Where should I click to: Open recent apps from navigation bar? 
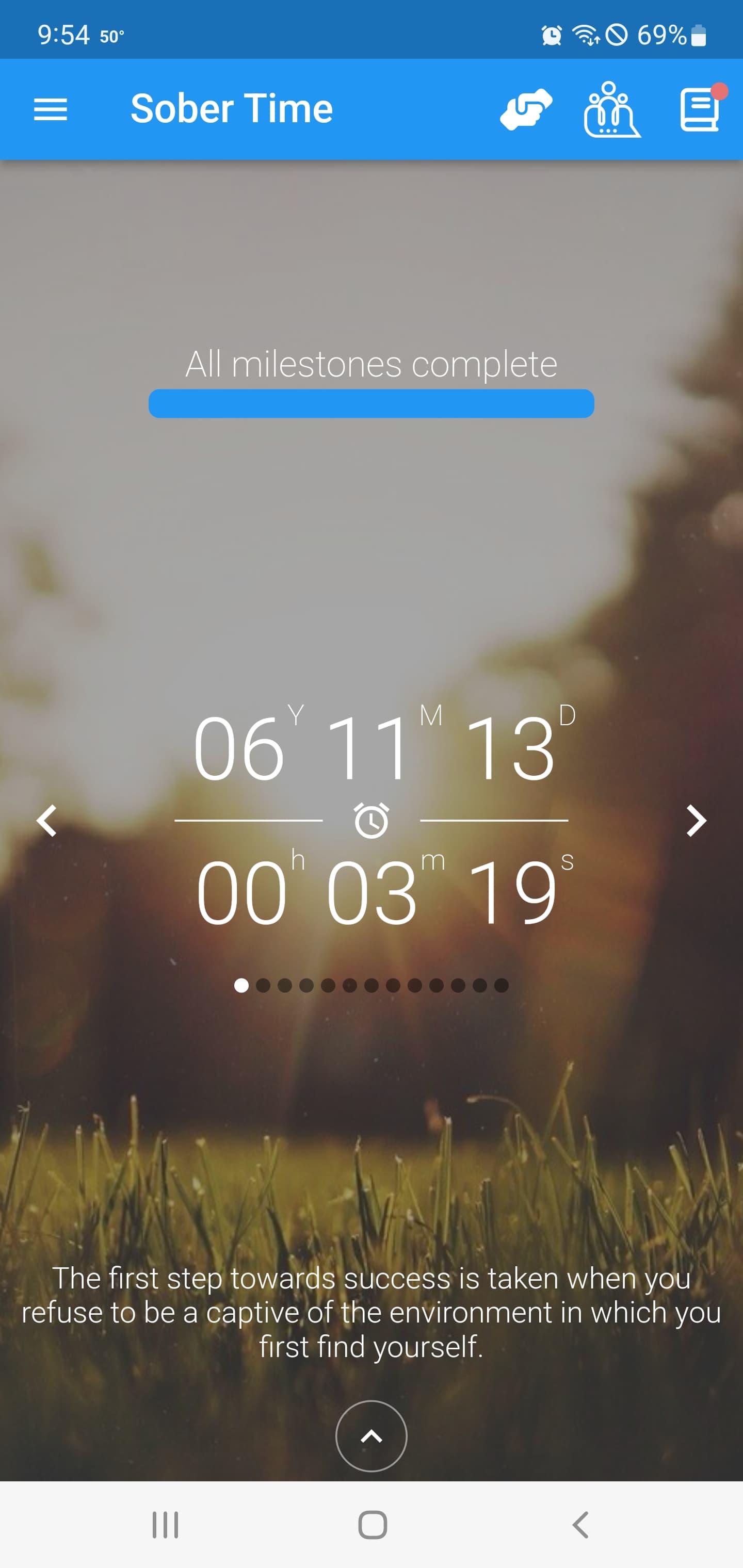pyautogui.click(x=165, y=1525)
